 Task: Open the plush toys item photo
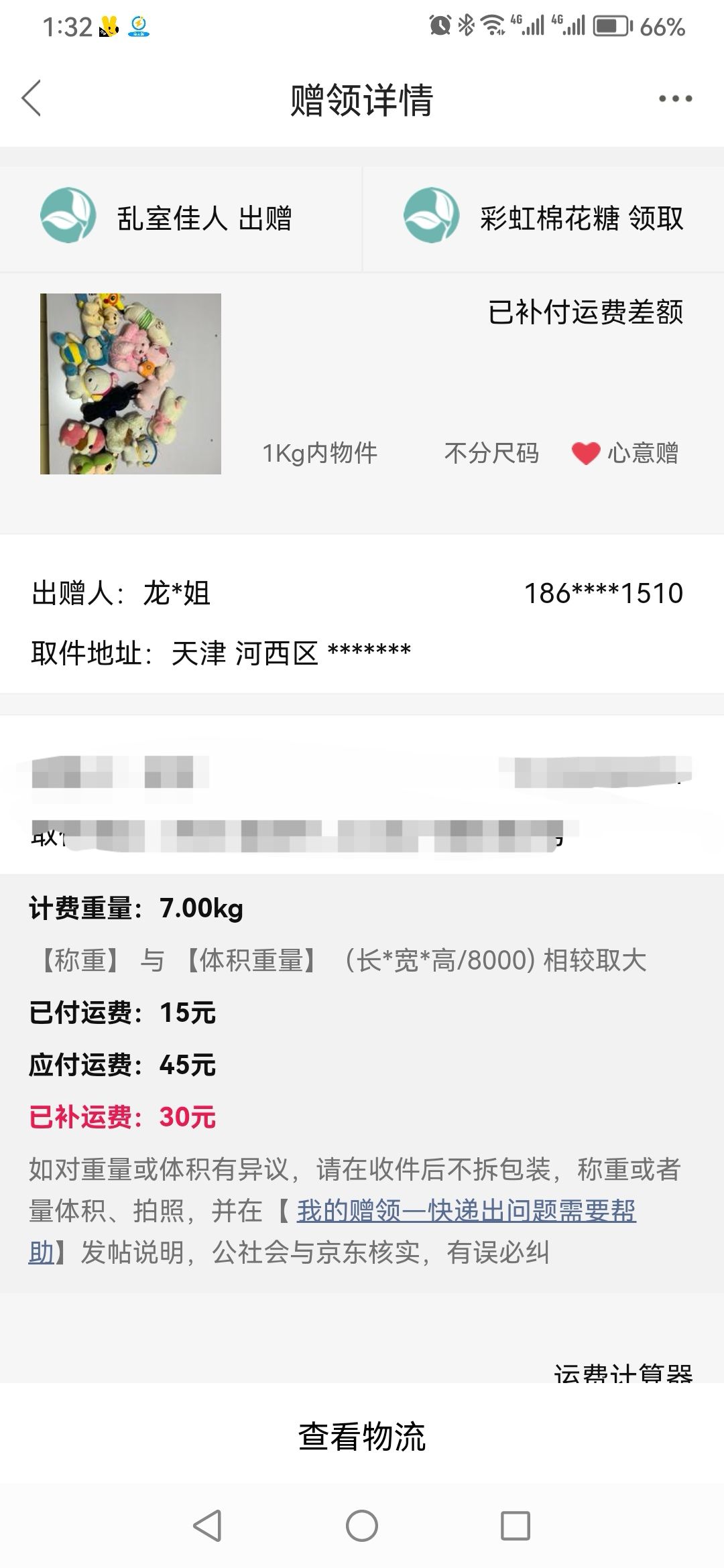131,383
